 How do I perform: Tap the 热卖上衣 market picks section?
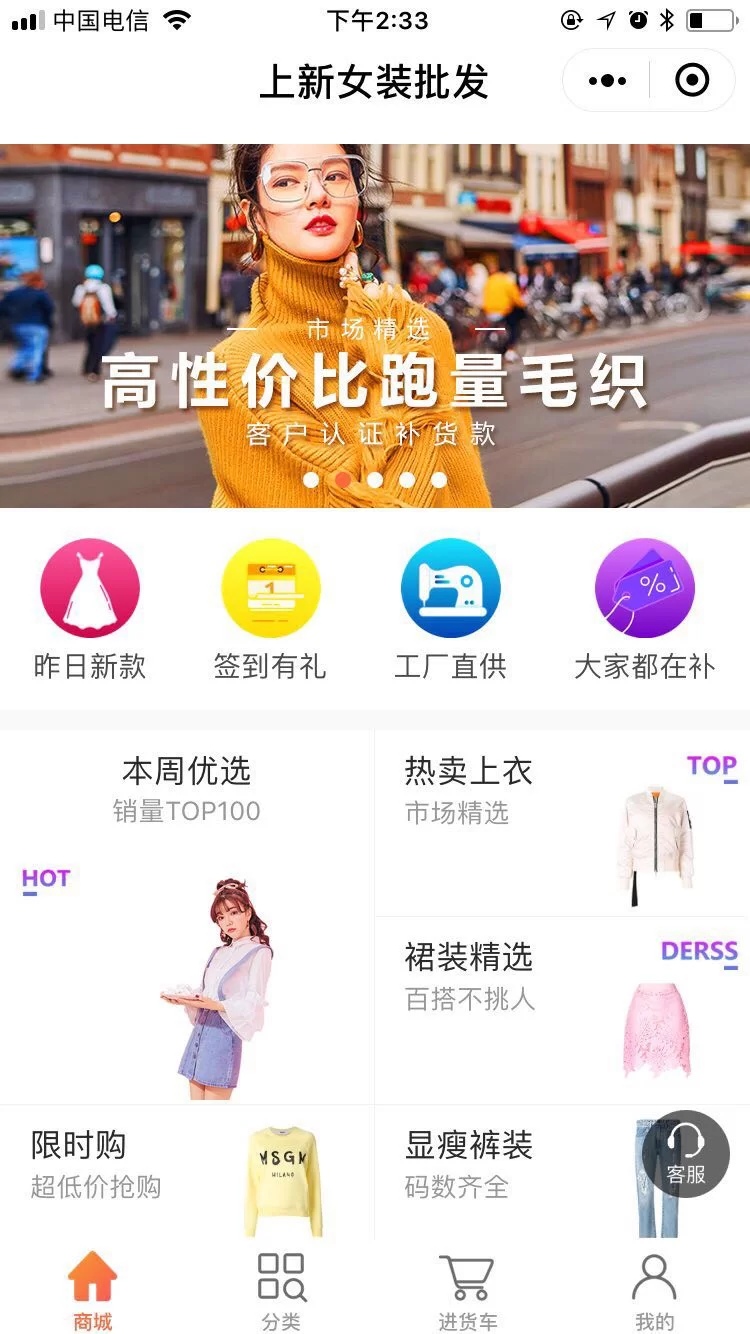[560, 820]
